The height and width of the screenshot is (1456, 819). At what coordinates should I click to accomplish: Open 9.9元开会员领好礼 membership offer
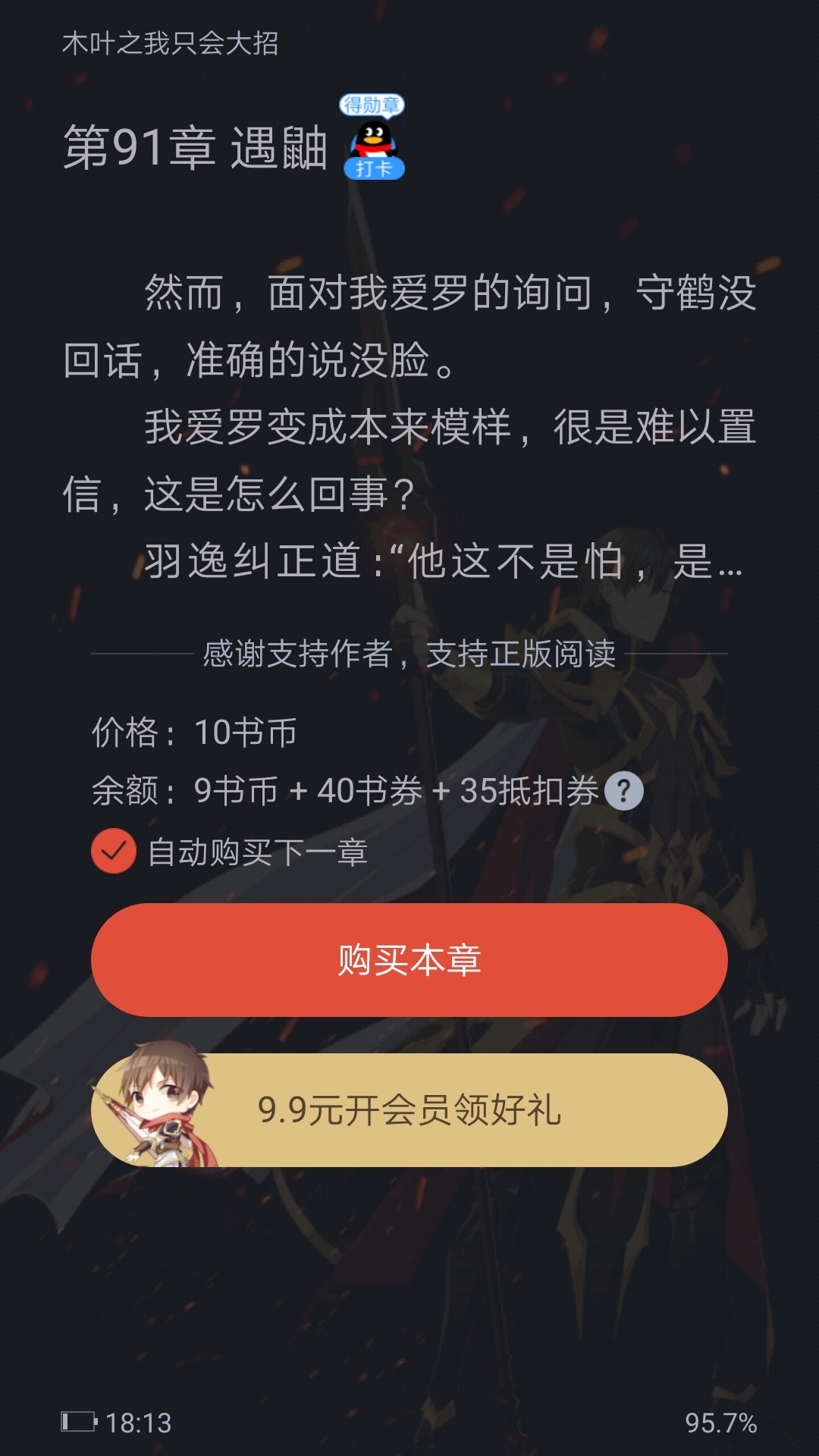coord(409,1109)
